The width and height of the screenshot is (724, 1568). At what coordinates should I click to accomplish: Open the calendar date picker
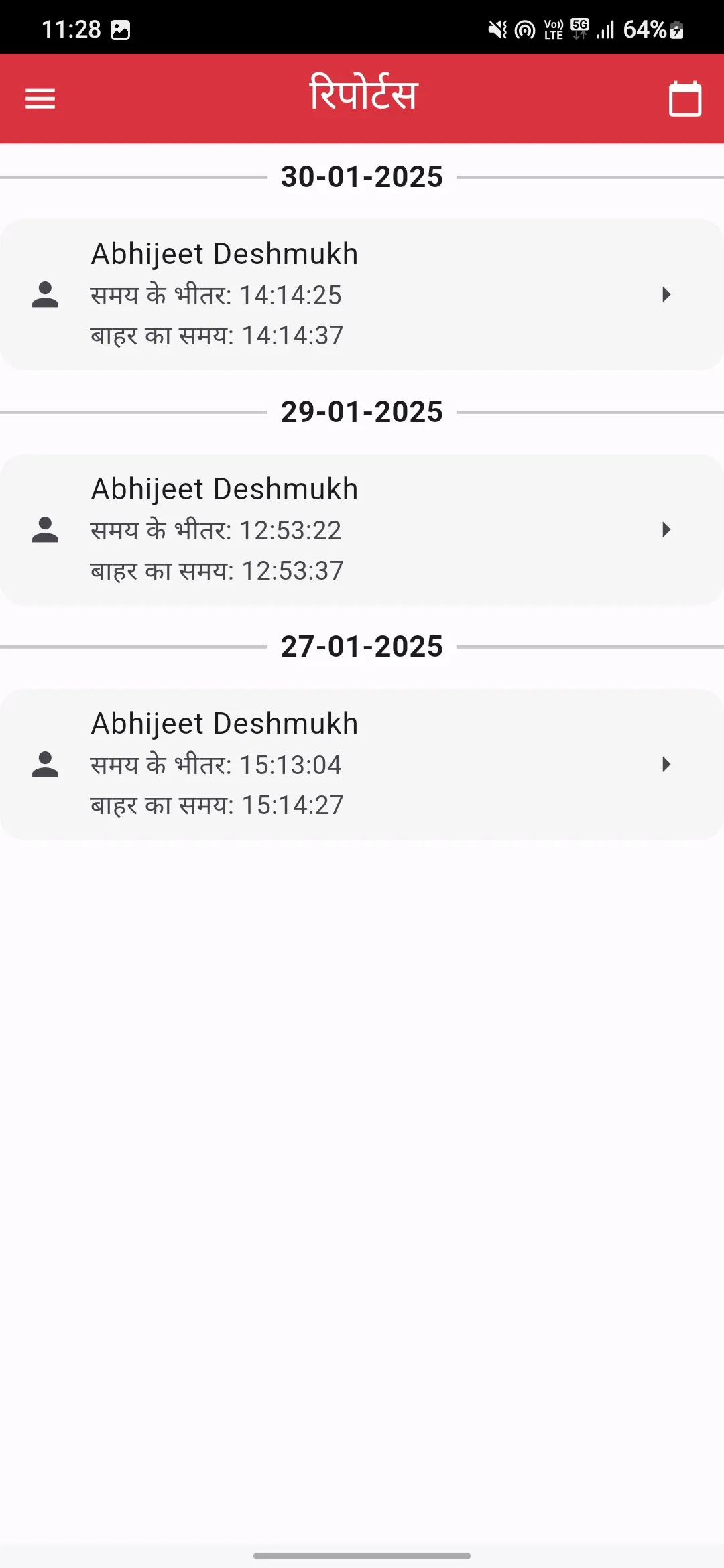coord(684,98)
